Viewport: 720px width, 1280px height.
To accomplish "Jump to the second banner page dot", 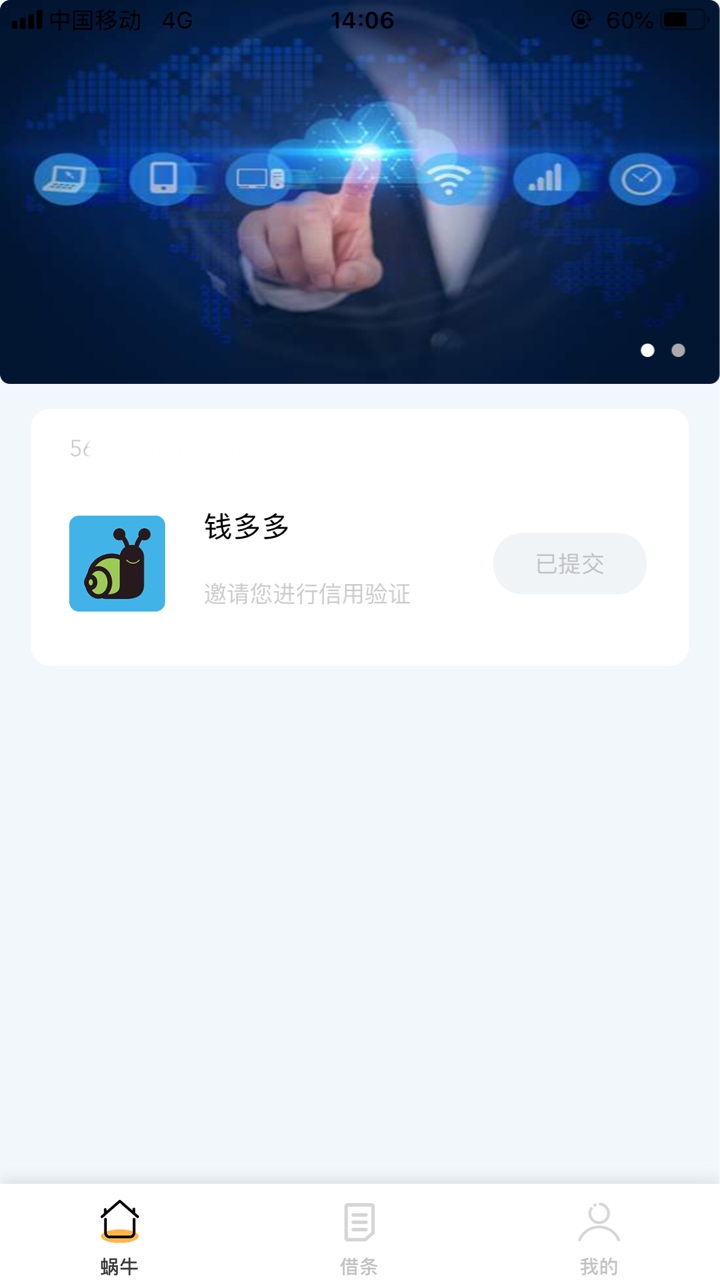I will coord(678,350).
